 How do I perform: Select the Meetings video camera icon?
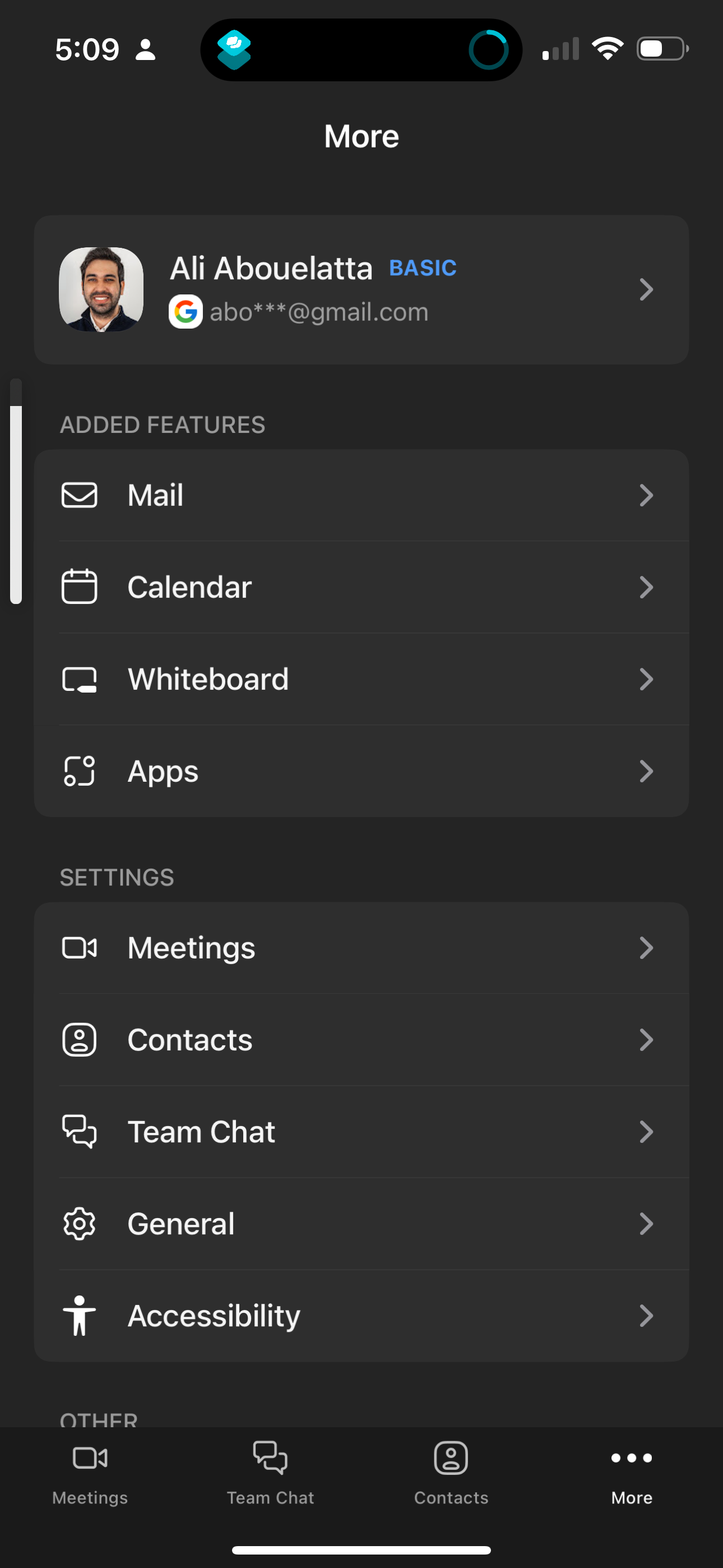[x=80, y=948]
